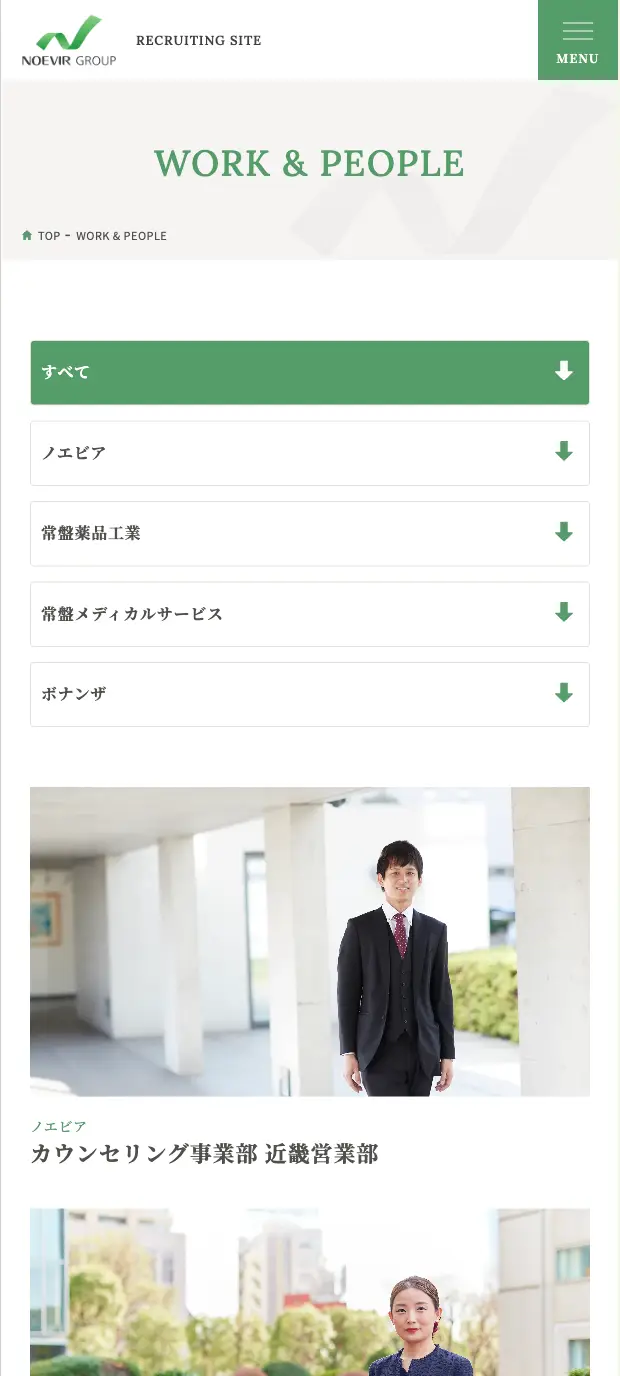Viewport: 620px width, 1376px height.
Task: Follow the TOP breadcrumb link
Action: pos(48,236)
